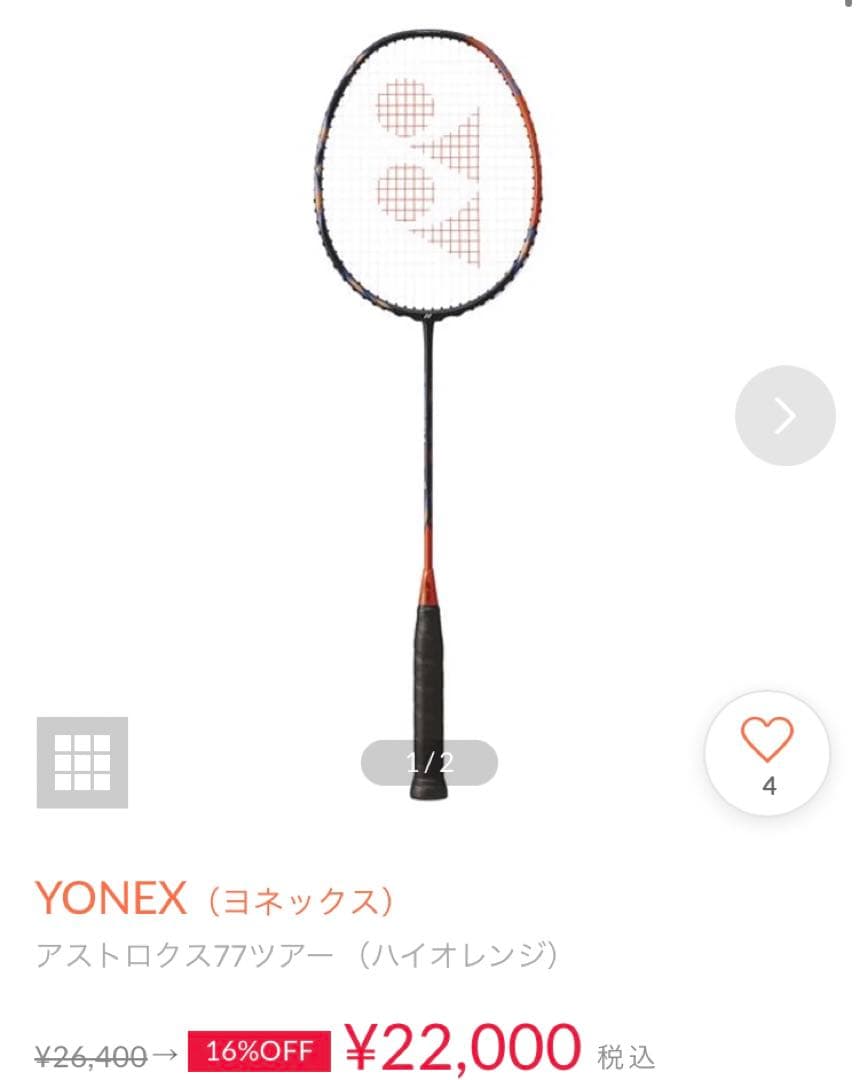Enlarge the badminton racket photo
Image resolution: width=859 pixels, height=1080 pixels.
(x=429, y=300)
